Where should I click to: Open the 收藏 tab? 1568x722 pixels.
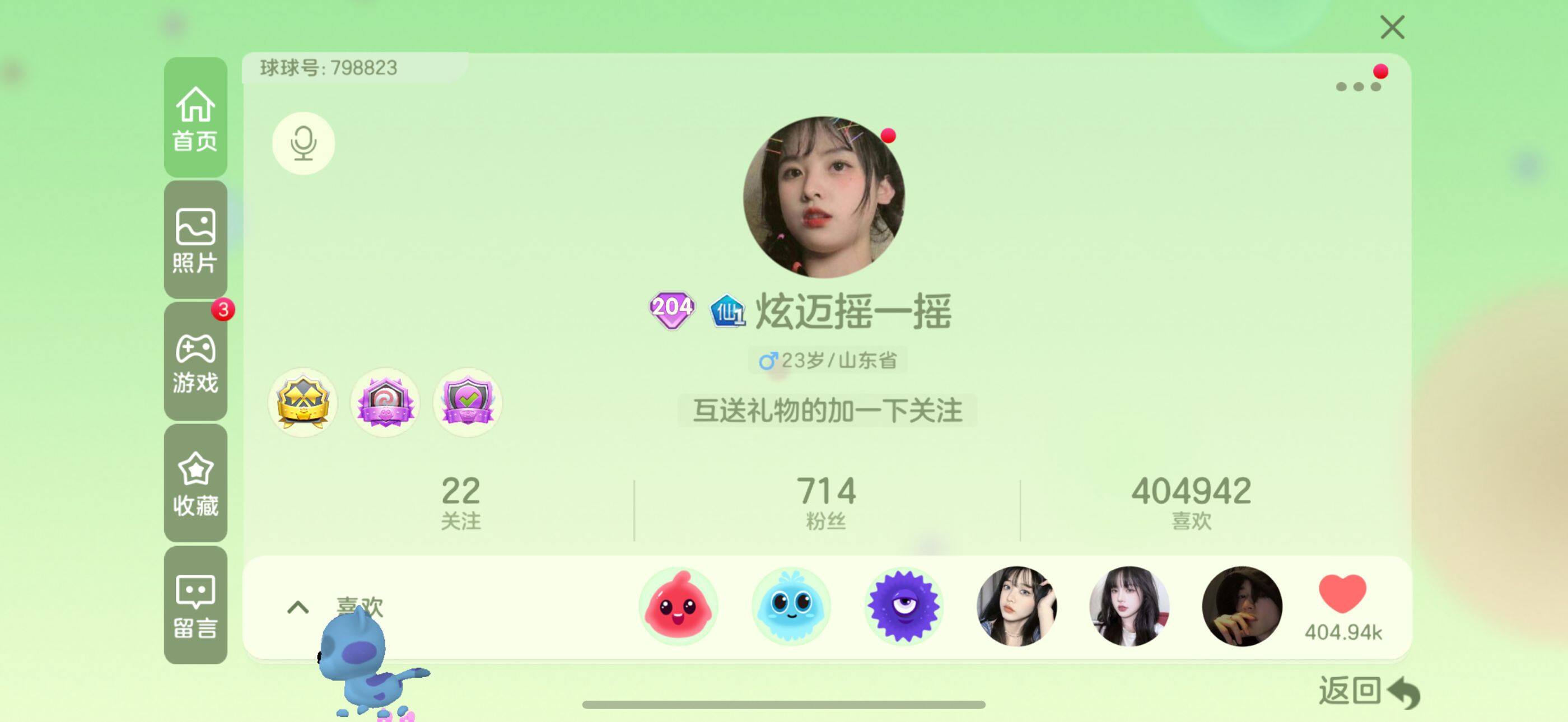click(195, 483)
